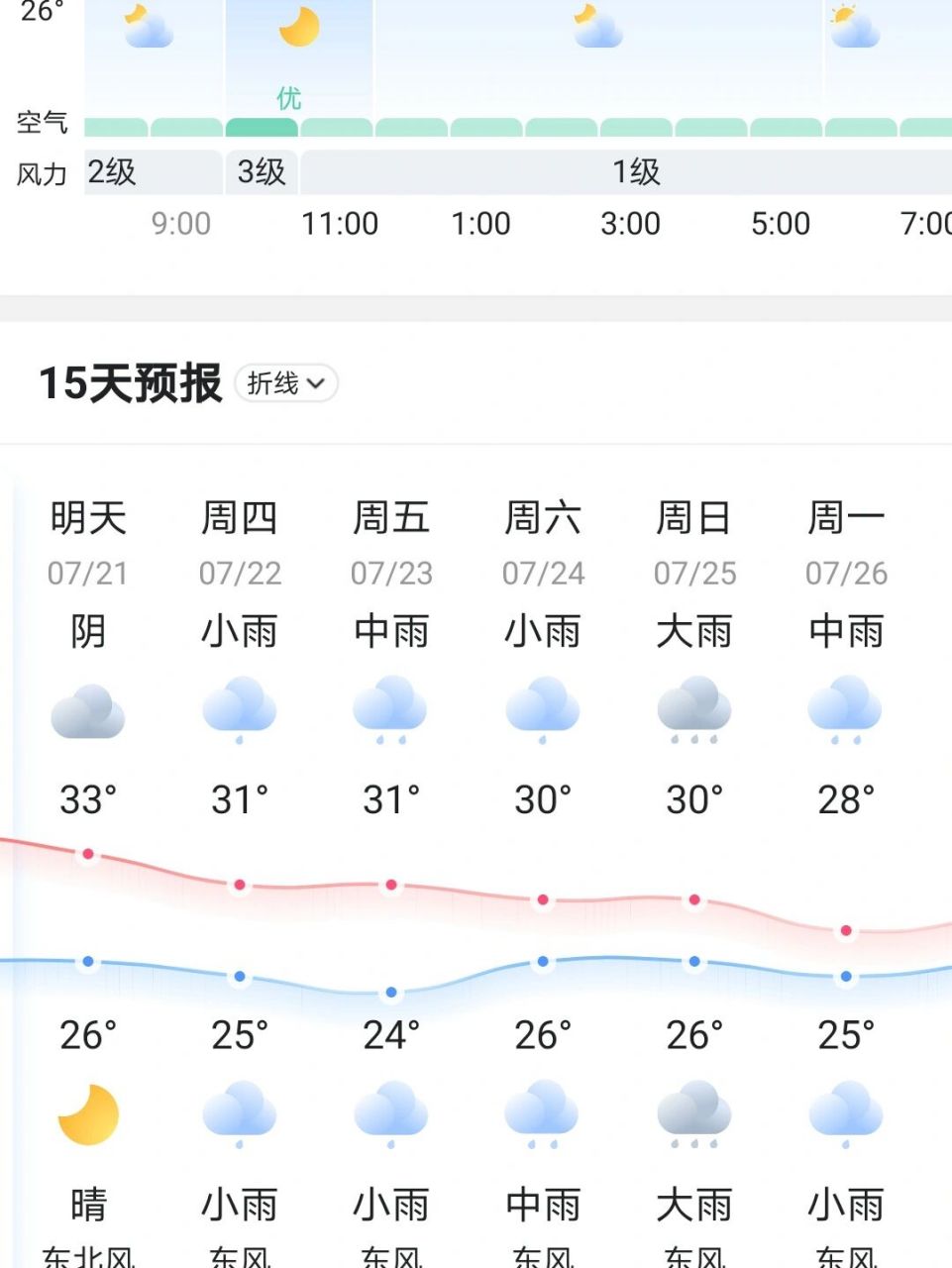Click the rain icon for 周一 night forecast
The width and height of the screenshot is (952, 1268).
click(x=845, y=1111)
